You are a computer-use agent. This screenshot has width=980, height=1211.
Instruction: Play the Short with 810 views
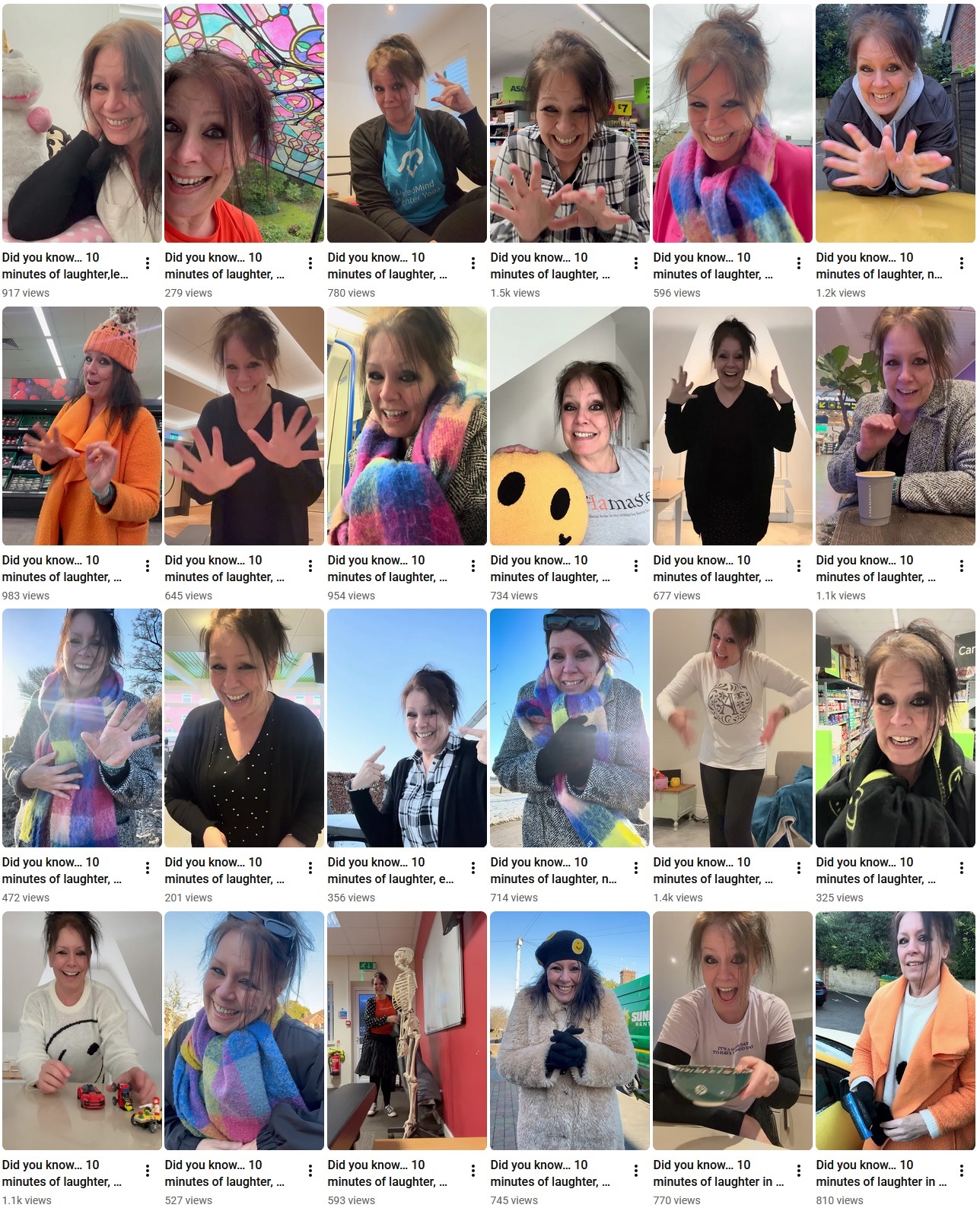click(x=896, y=1031)
